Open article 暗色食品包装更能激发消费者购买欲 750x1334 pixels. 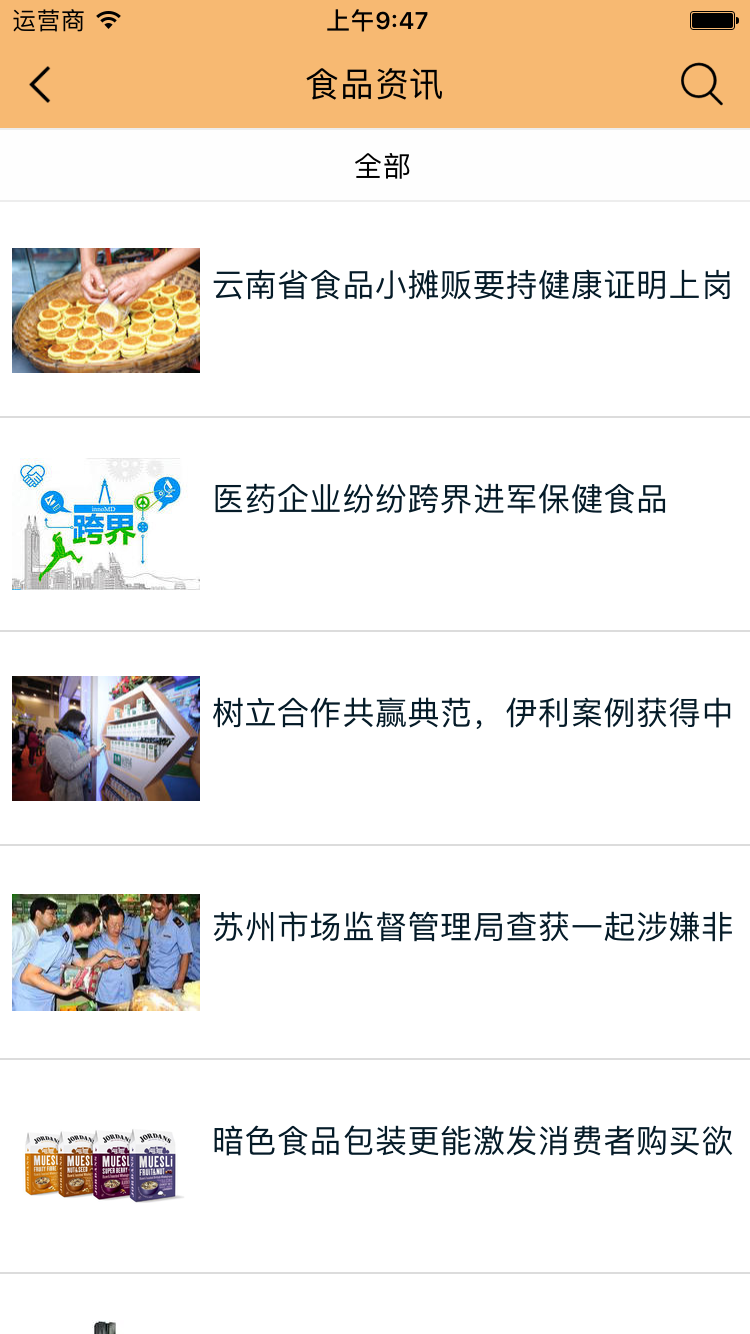[x=472, y=1141]
